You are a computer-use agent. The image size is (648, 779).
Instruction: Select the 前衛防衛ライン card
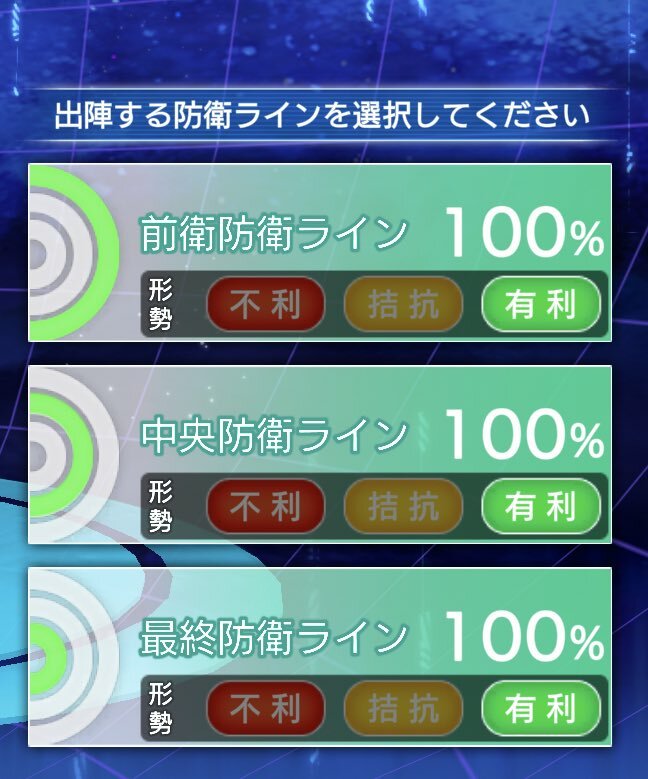tap(320, 252)
